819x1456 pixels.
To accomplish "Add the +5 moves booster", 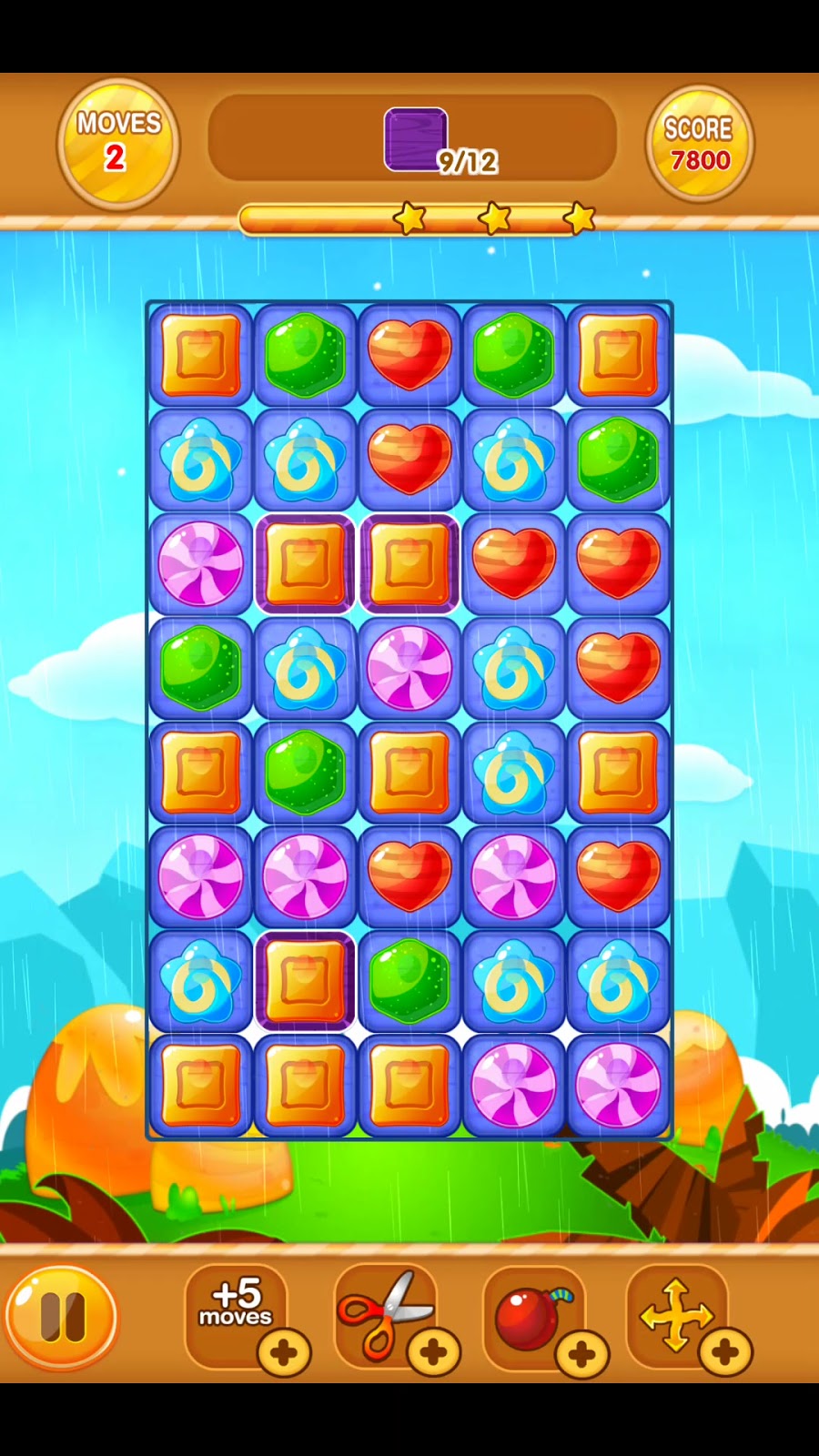I will (x=237, y=1310).
